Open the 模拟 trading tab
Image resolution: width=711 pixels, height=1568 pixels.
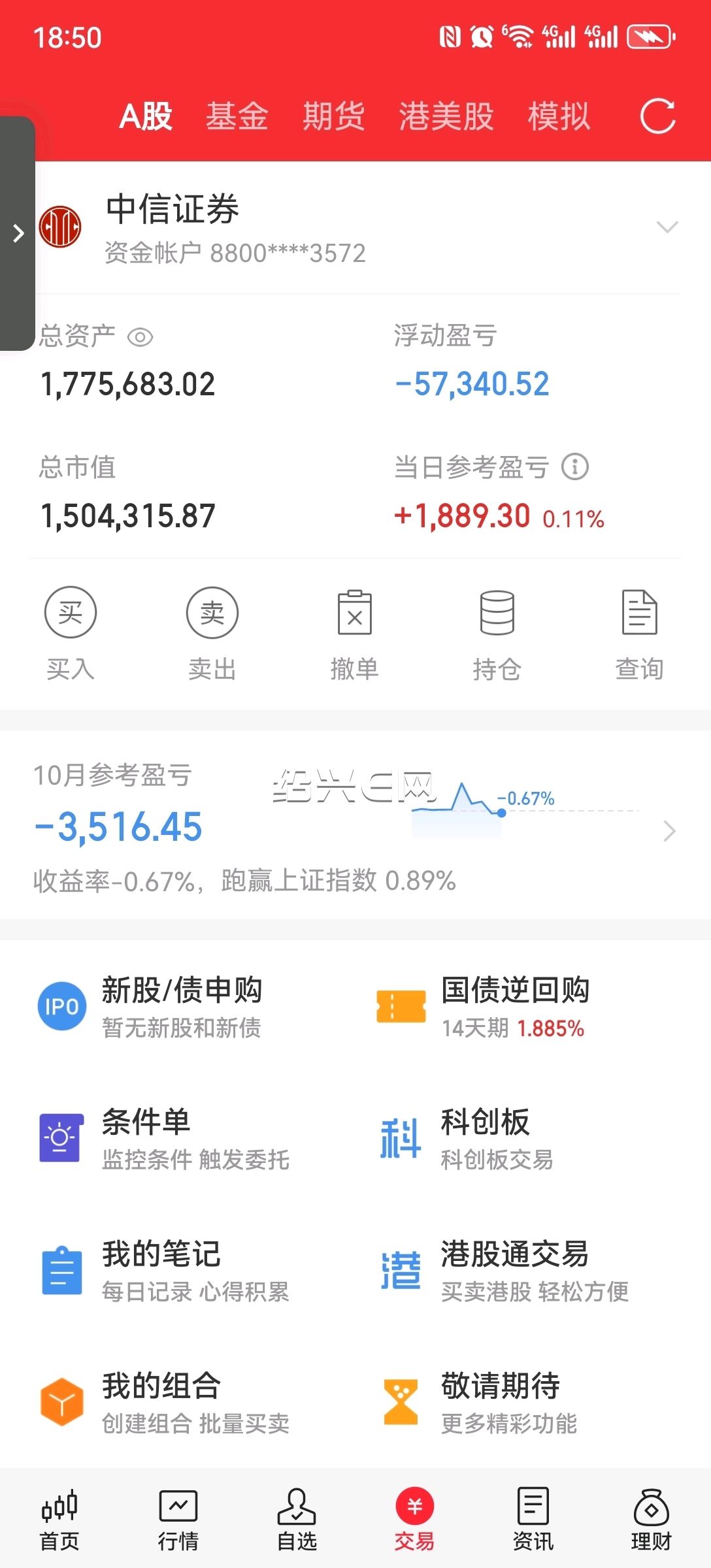click(559, 117)
